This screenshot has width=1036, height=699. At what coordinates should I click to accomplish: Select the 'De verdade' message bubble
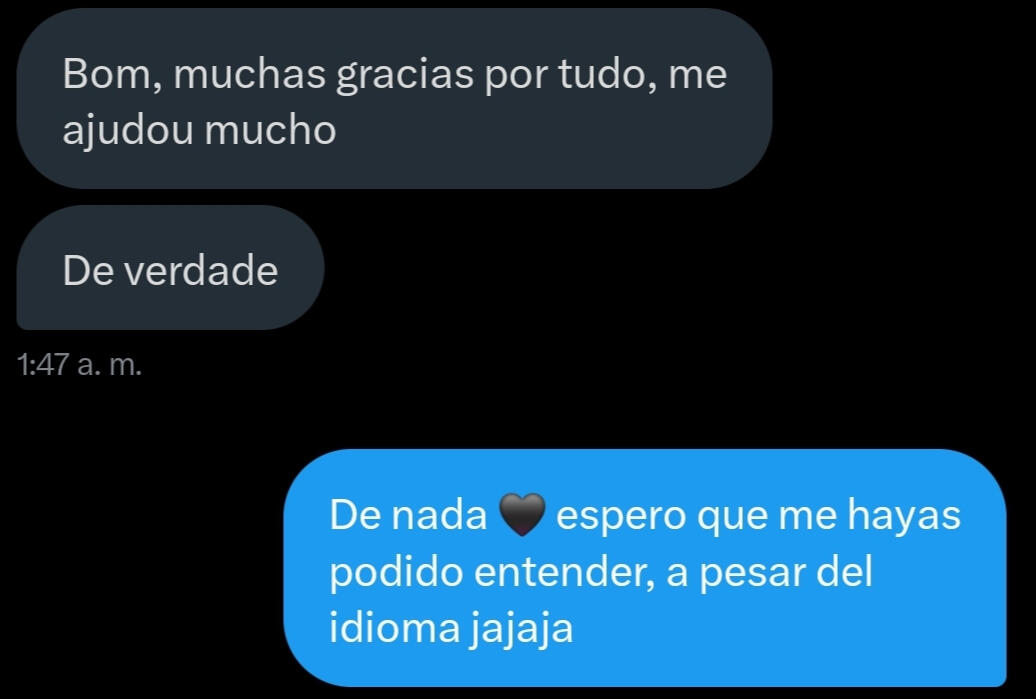point(170,270)
